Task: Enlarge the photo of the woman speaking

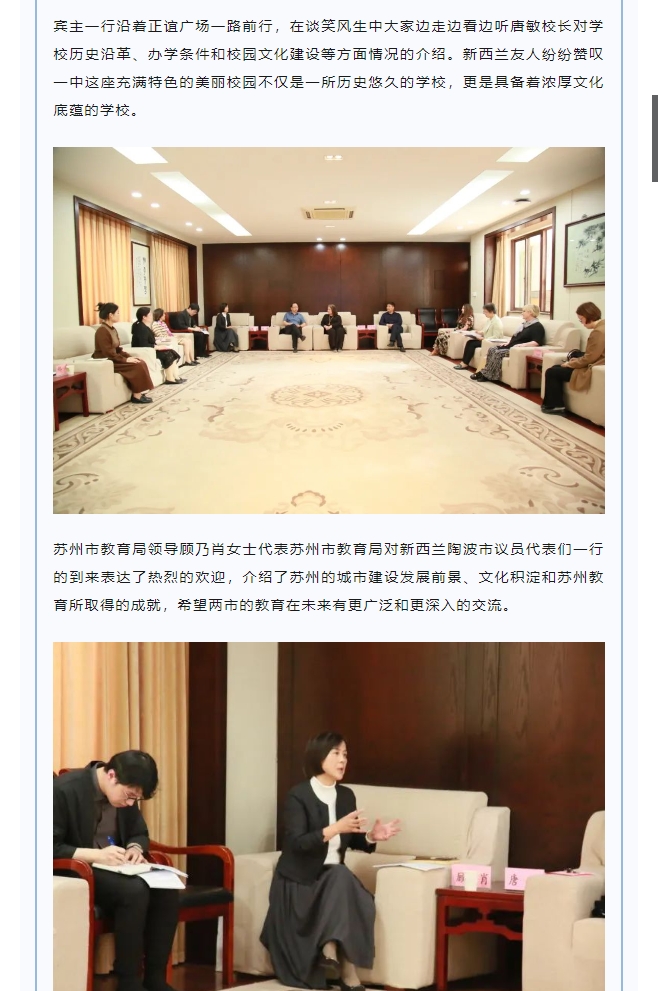Action: click(328, 815)
